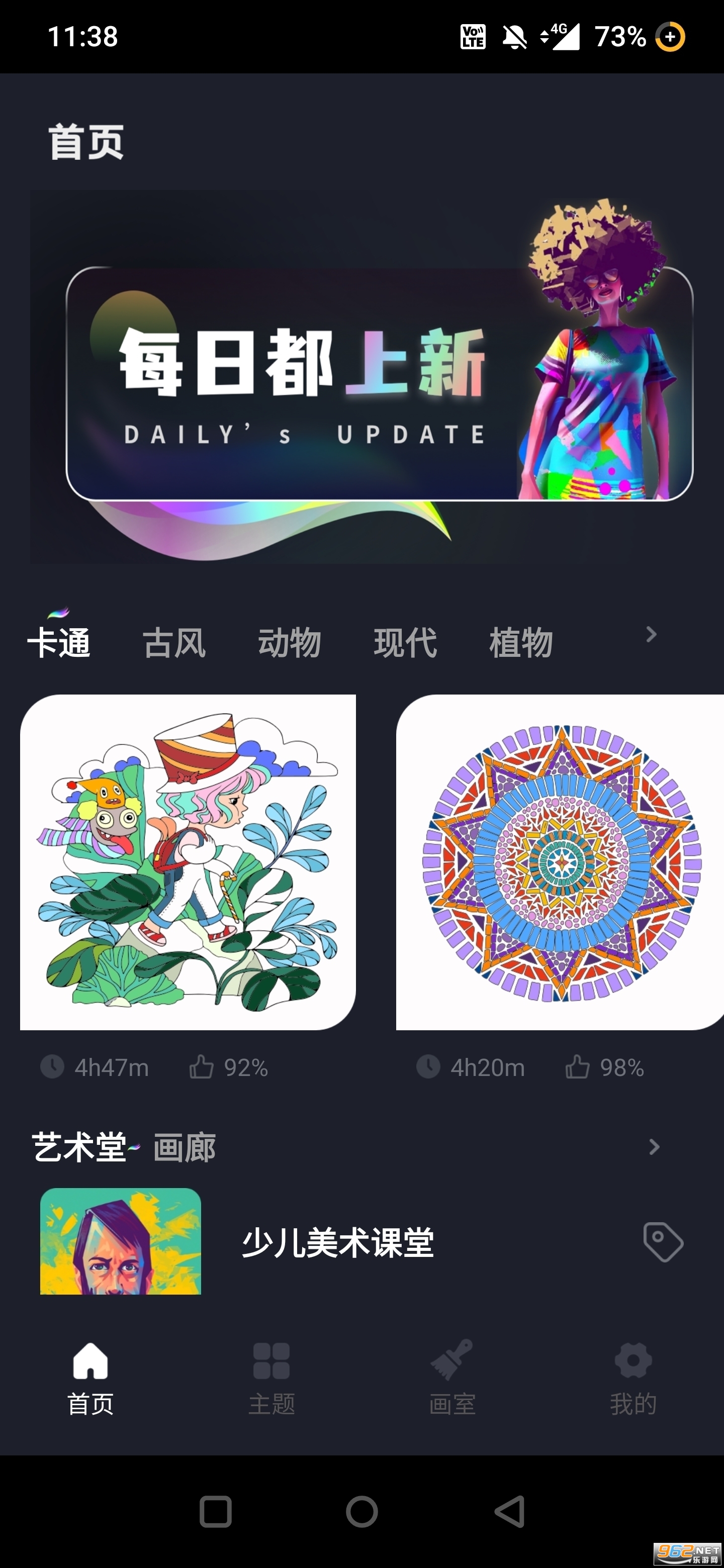The image size is (724, 1568).
Task: Tap the tag icon beside 少儿美术课堂
Action: point(663,1242)
